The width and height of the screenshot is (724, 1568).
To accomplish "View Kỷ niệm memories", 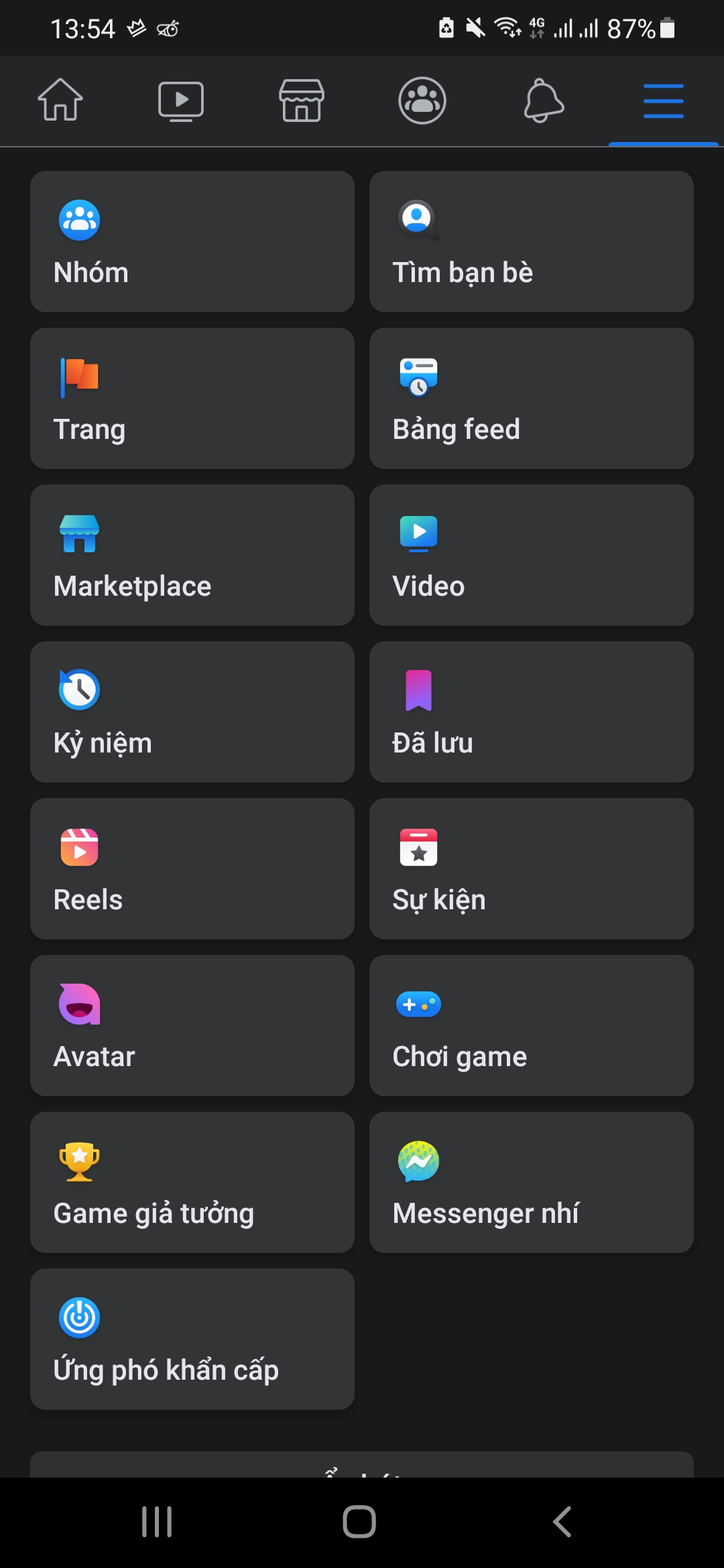I will tap(192, 712).
